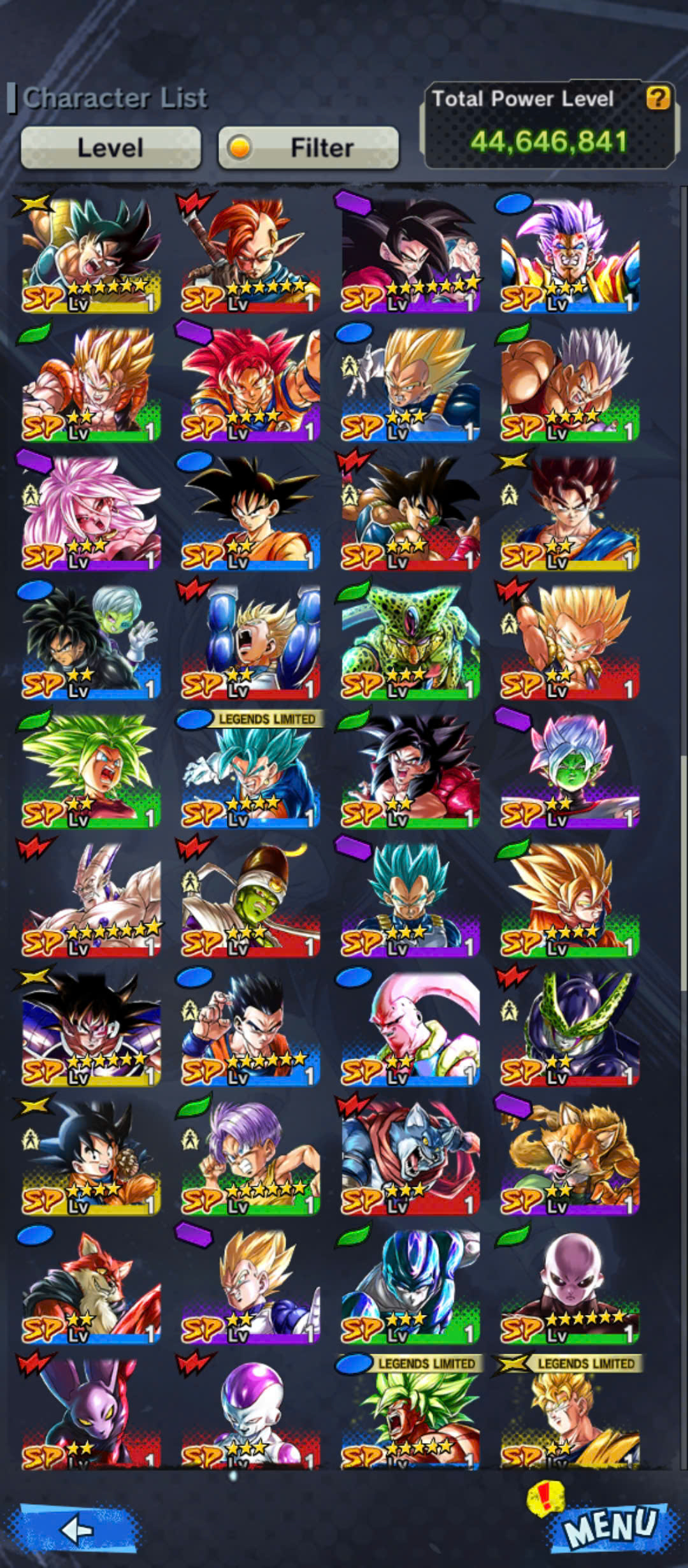Open the Level sort button
688x1568 pixels.
click(x=111, y=147)
